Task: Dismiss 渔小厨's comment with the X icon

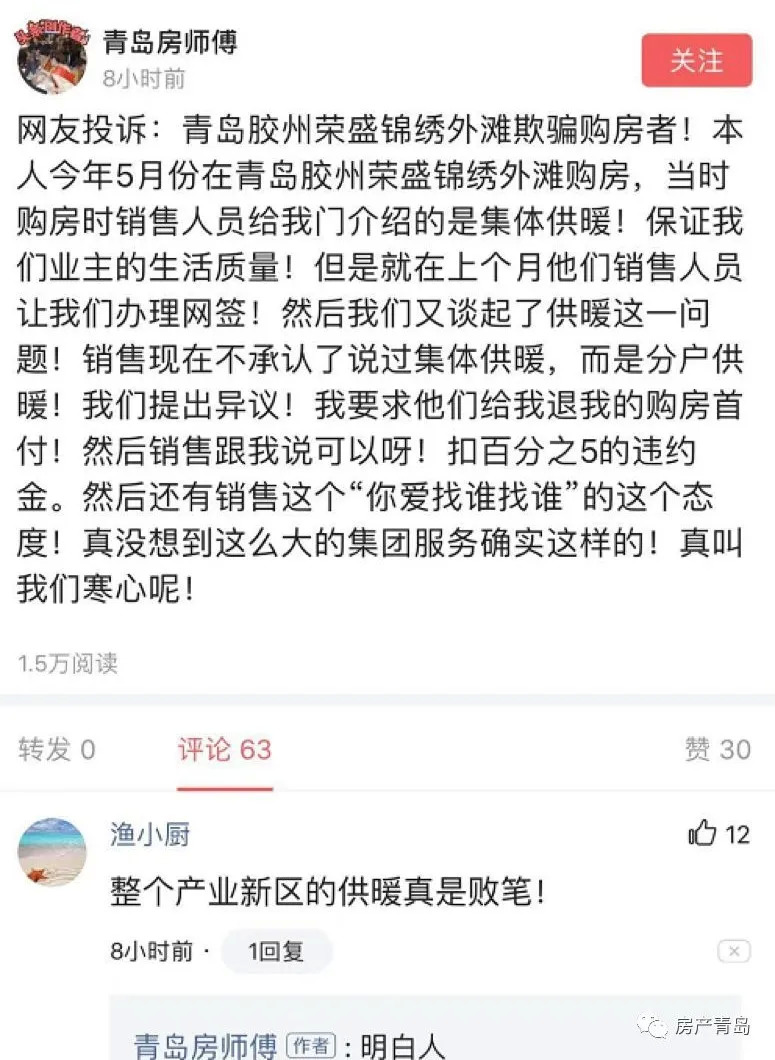Action: pyautogui.click(x=734, y=951)
